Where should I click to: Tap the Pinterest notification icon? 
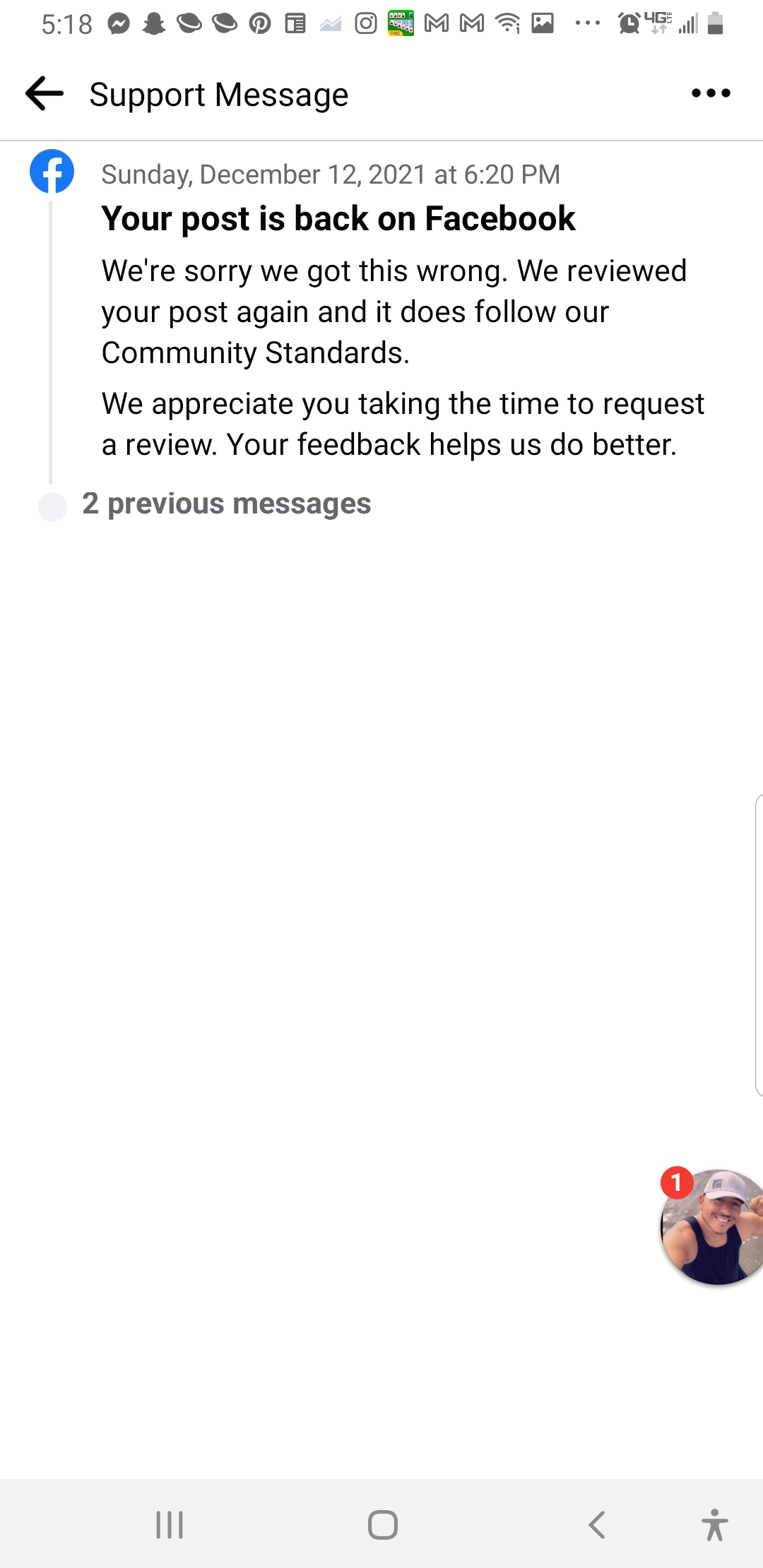tap(258, 23)
